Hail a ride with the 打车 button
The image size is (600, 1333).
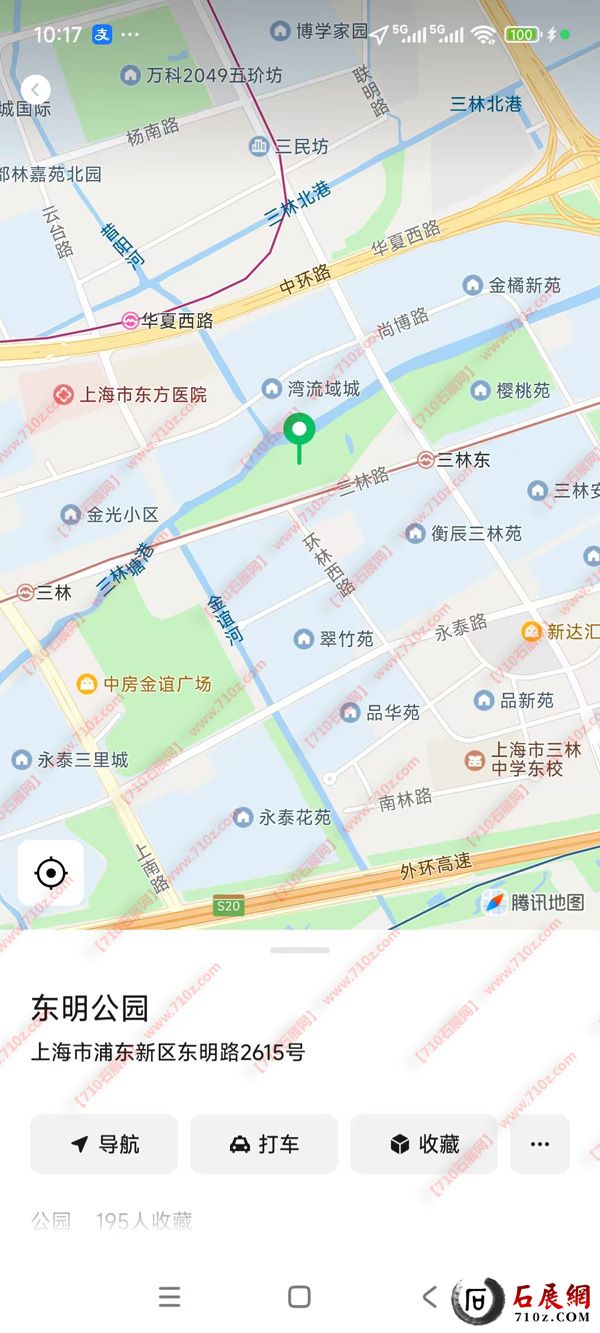pos(264,1144)
